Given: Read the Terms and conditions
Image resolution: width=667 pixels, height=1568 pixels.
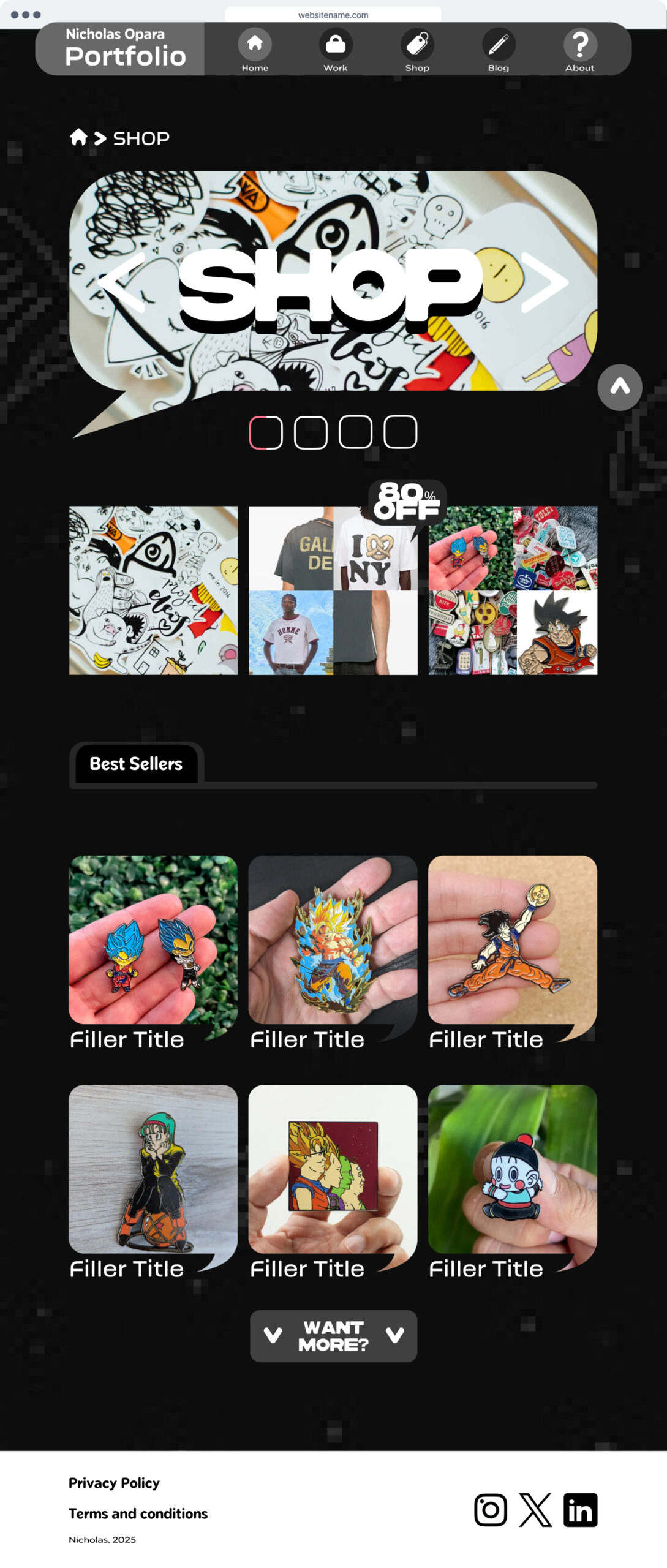Looking at the screenshot, I should pyautogui.click(x=138, y=1513).
